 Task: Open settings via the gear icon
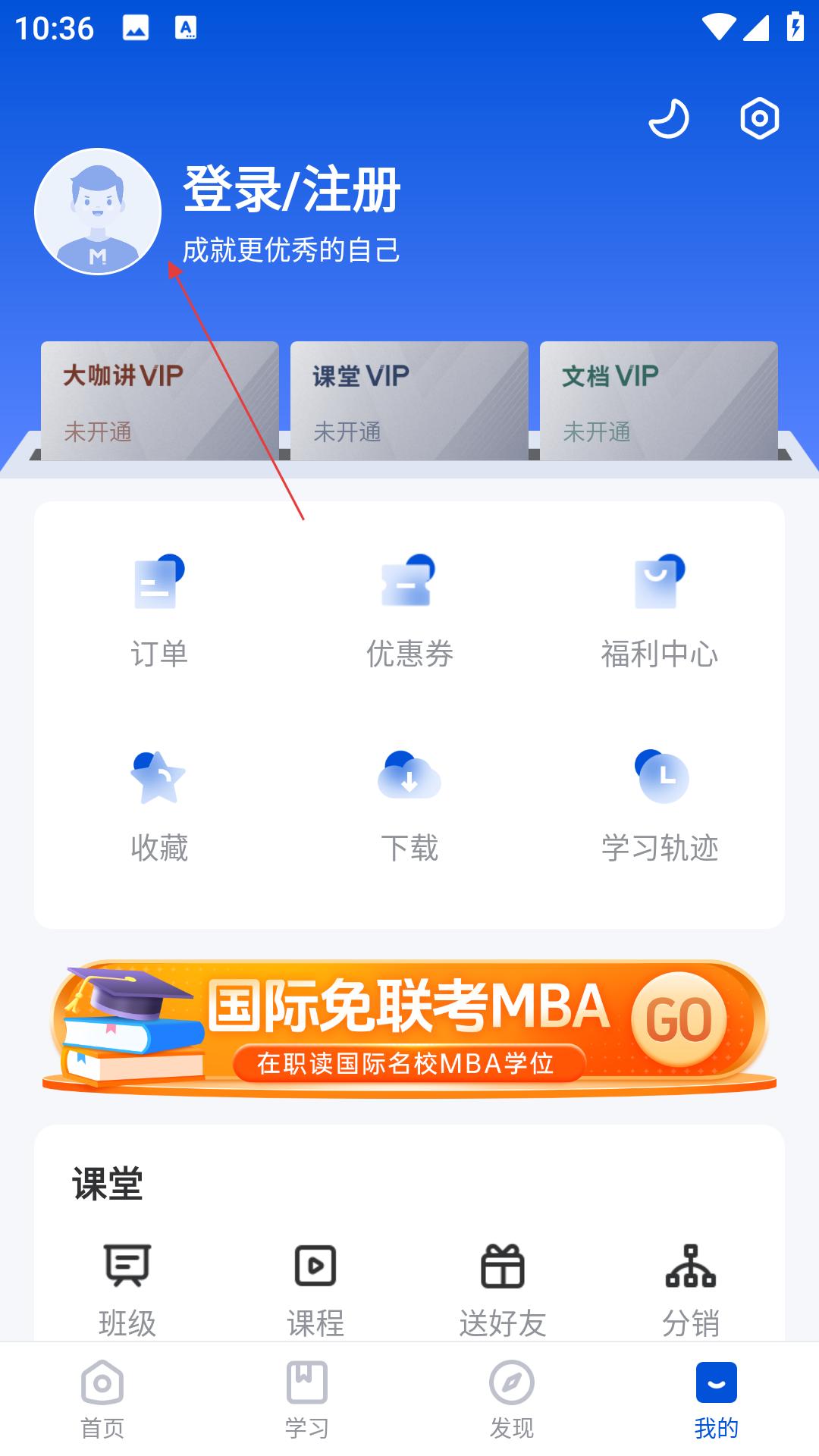759,118
